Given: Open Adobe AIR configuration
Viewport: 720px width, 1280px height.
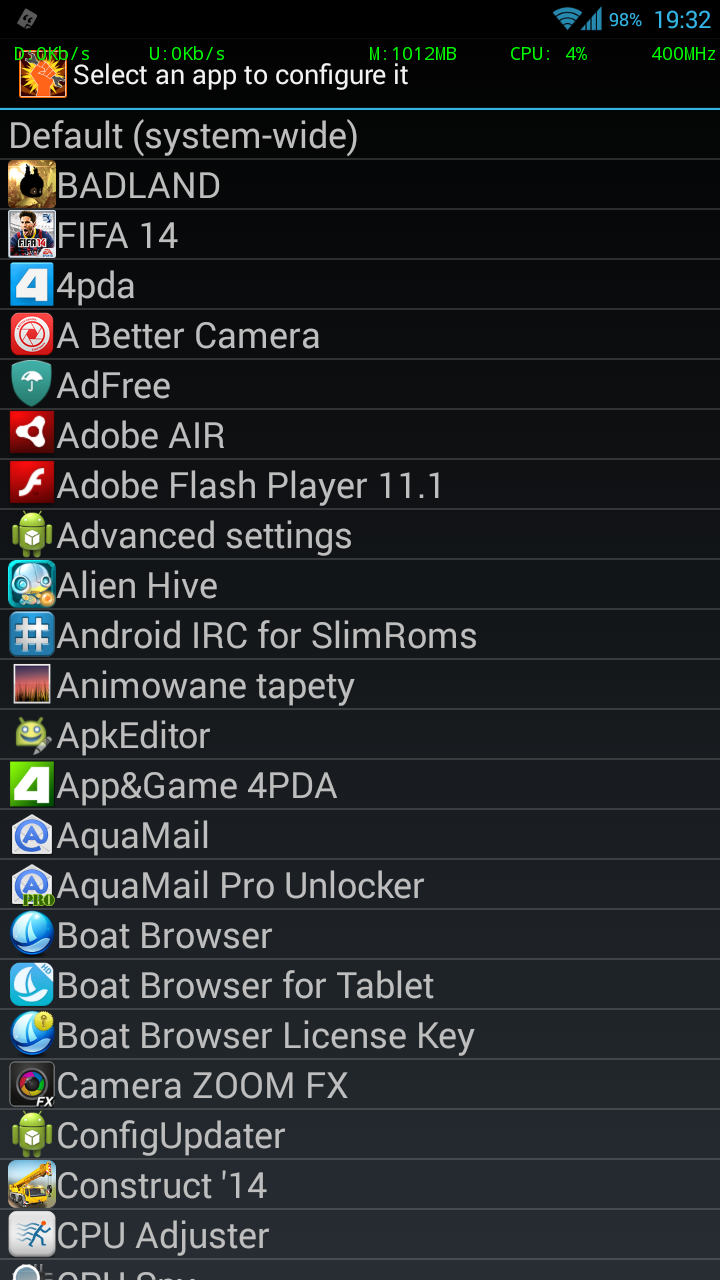Looking at the screenshot, I should point(140,435).
